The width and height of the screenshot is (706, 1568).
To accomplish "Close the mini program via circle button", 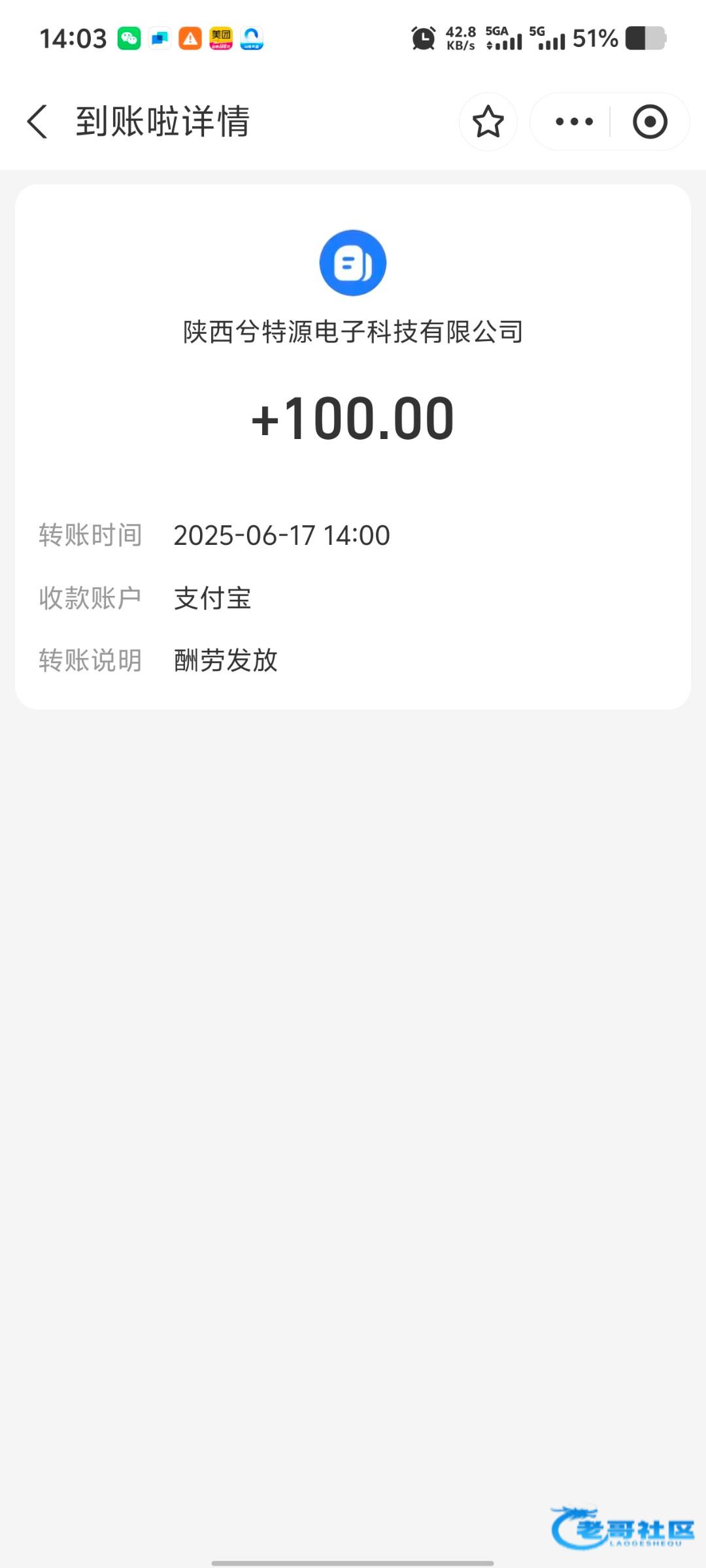I will [x=650, y=122].
